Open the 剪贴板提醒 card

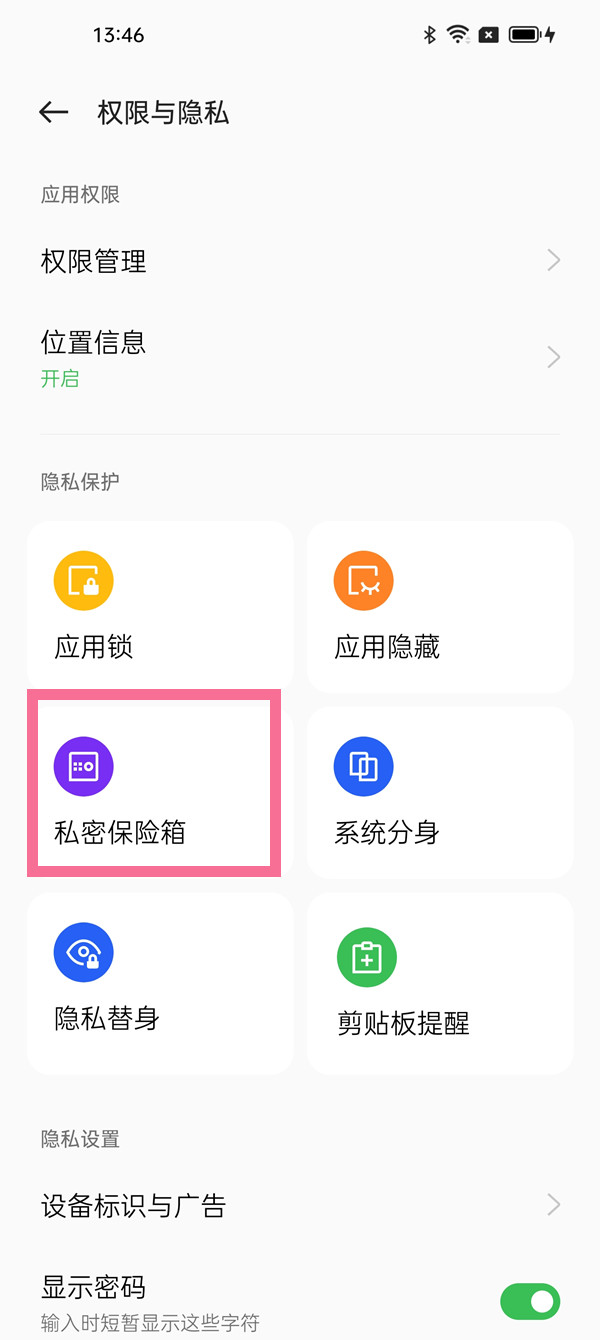pos(440,982)
